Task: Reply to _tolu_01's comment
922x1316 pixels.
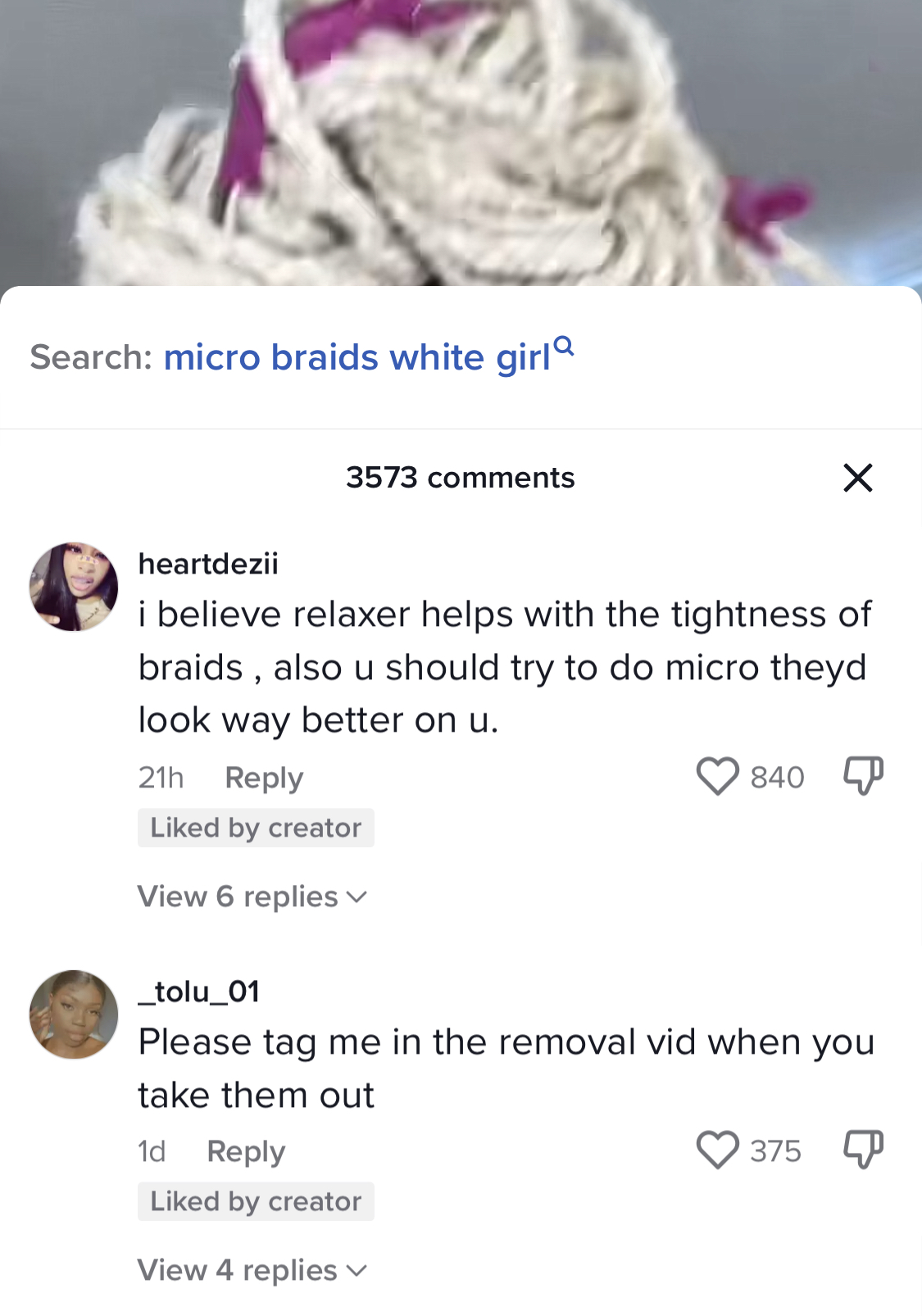Action: (x=246, y=1151)
